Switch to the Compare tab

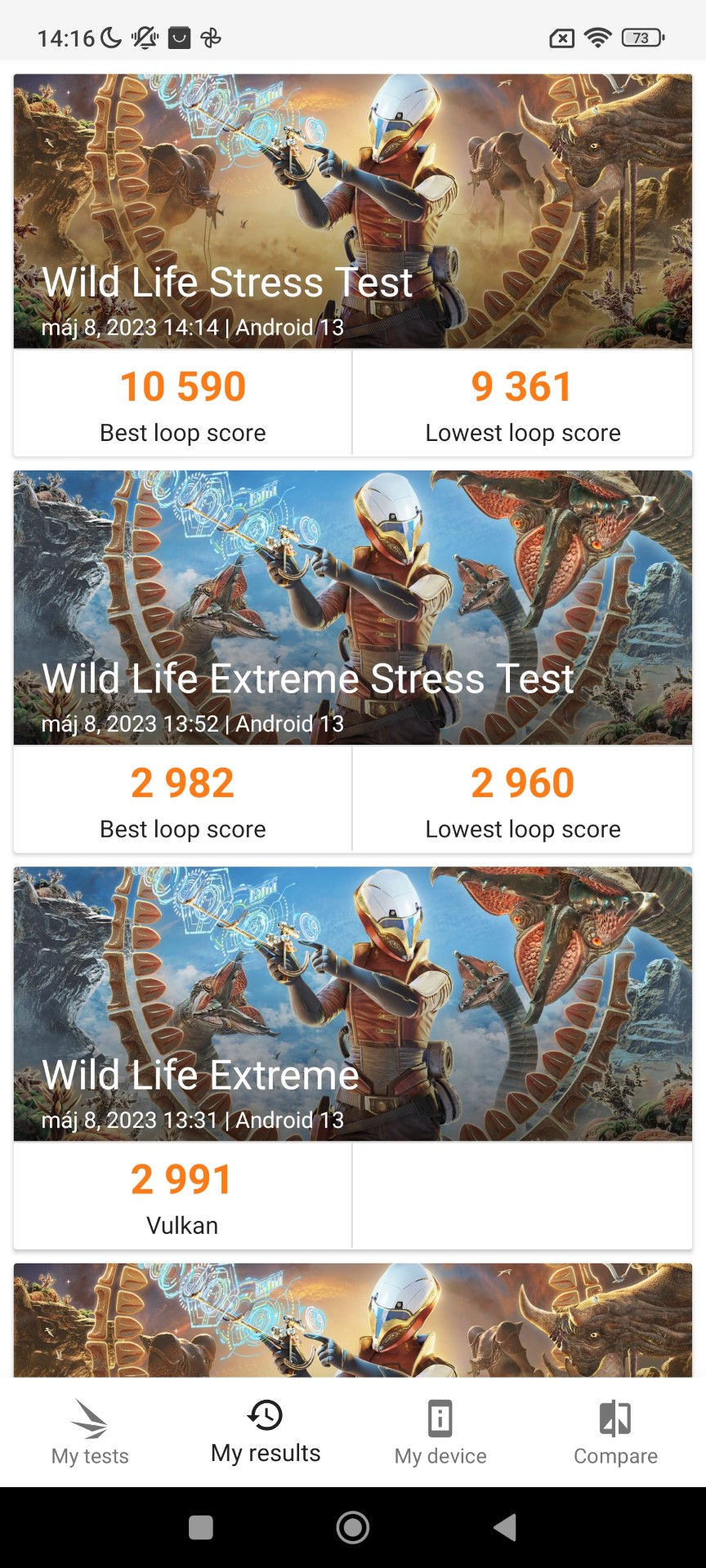(x=615, y=1432)
